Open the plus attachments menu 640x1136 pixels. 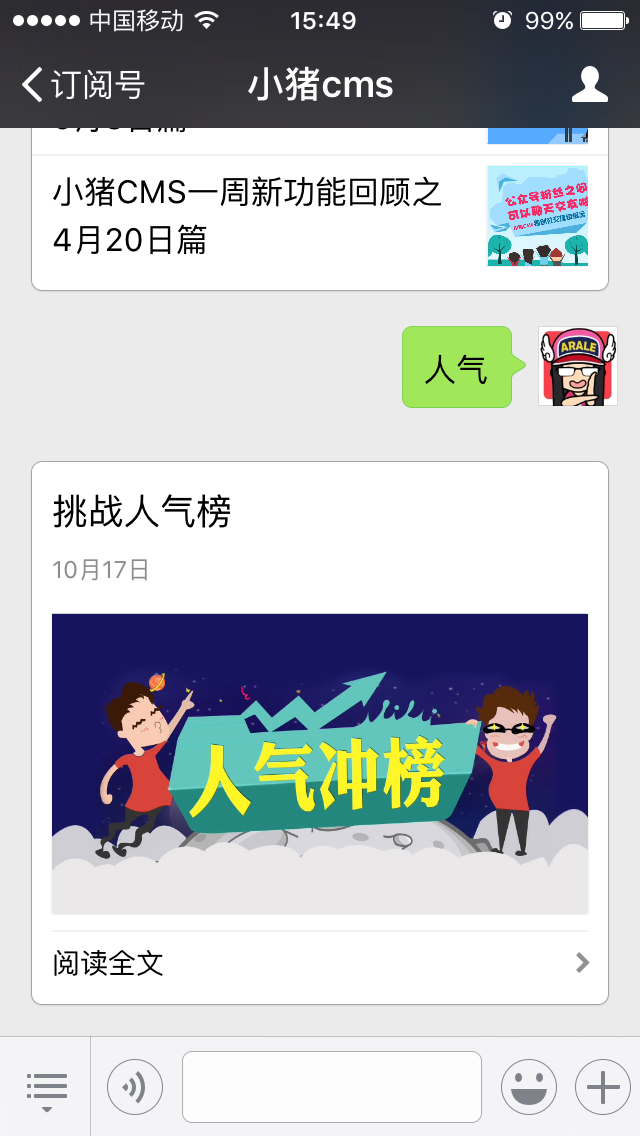602,1087
